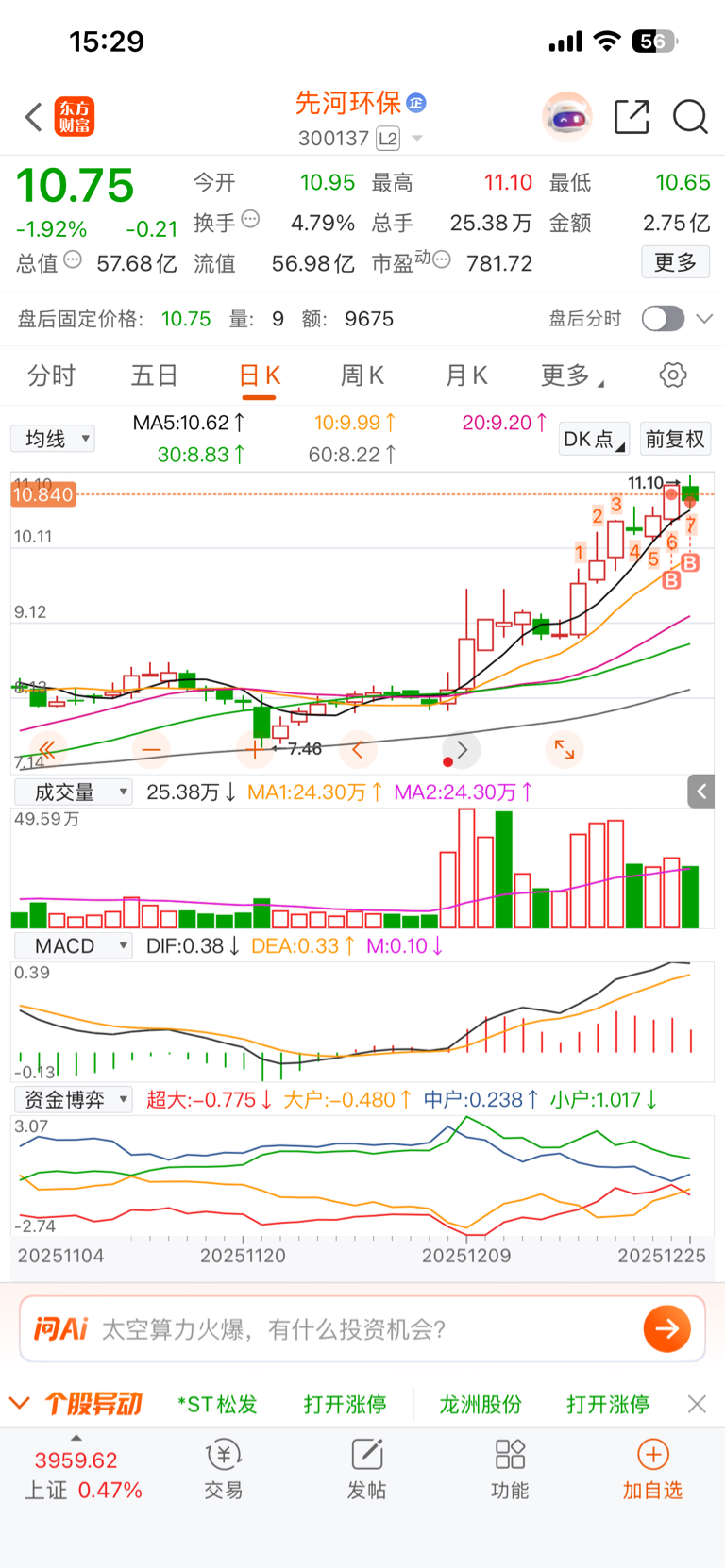Switch to the 分时 tab
This screenshot has width=725, height=1568.
51,375
